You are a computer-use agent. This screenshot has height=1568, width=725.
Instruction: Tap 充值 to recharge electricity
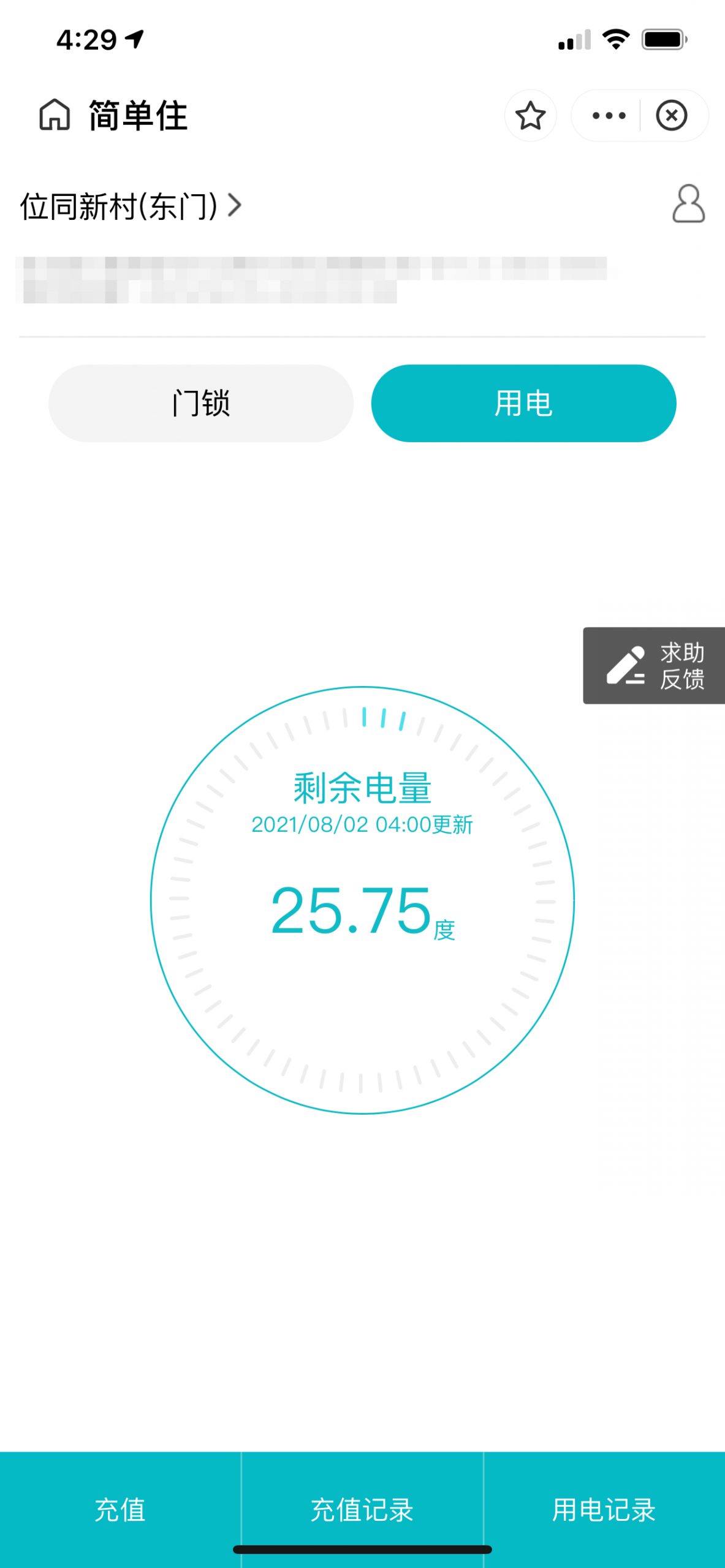(120, 1509)
